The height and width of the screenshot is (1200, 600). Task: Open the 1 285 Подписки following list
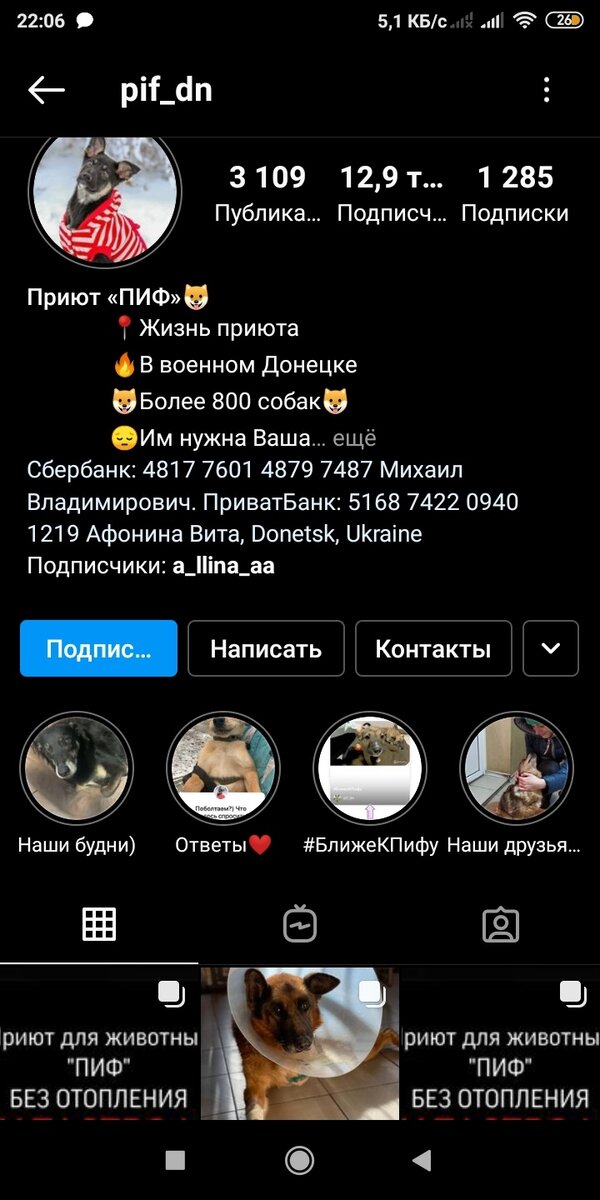515,193
